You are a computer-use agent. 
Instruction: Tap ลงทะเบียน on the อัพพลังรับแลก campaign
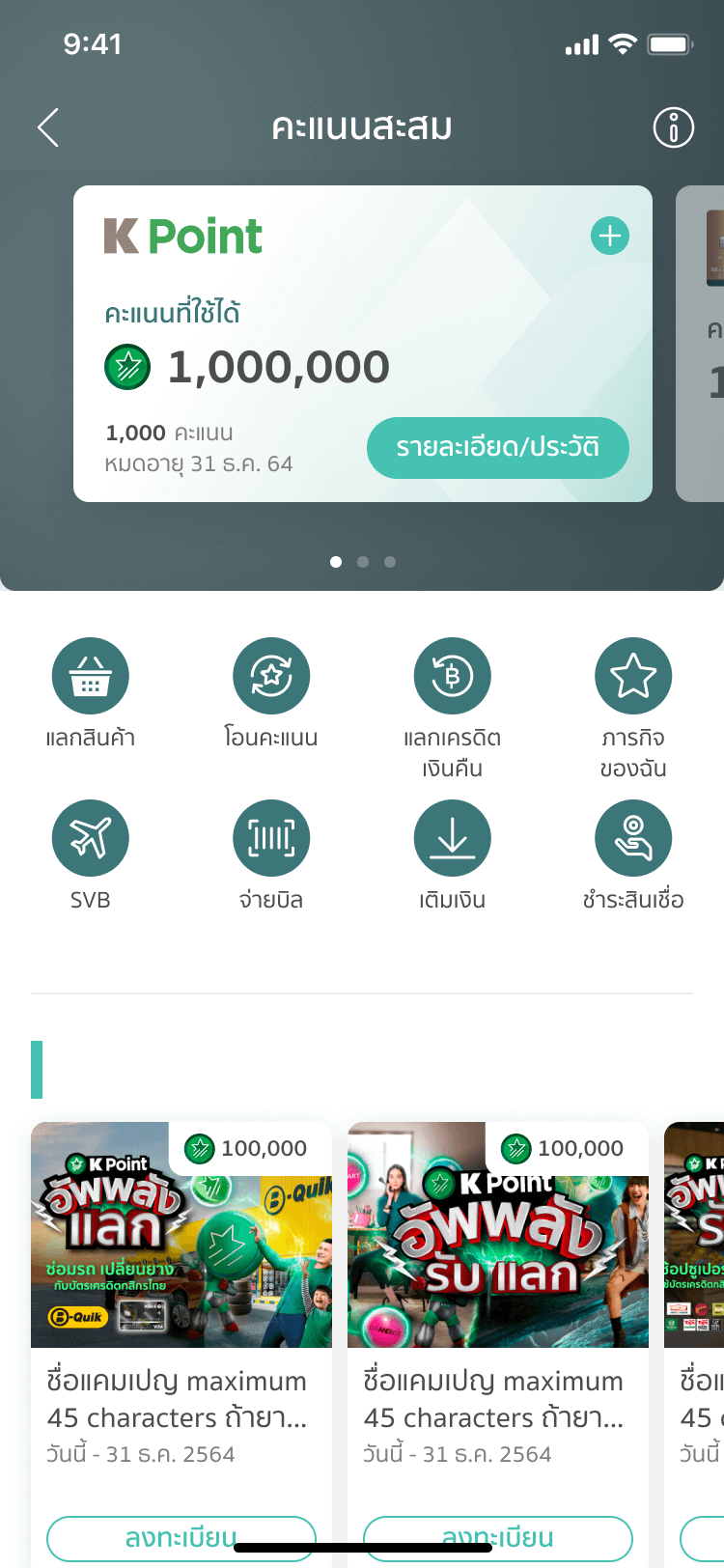click(x=497, y=1537)
